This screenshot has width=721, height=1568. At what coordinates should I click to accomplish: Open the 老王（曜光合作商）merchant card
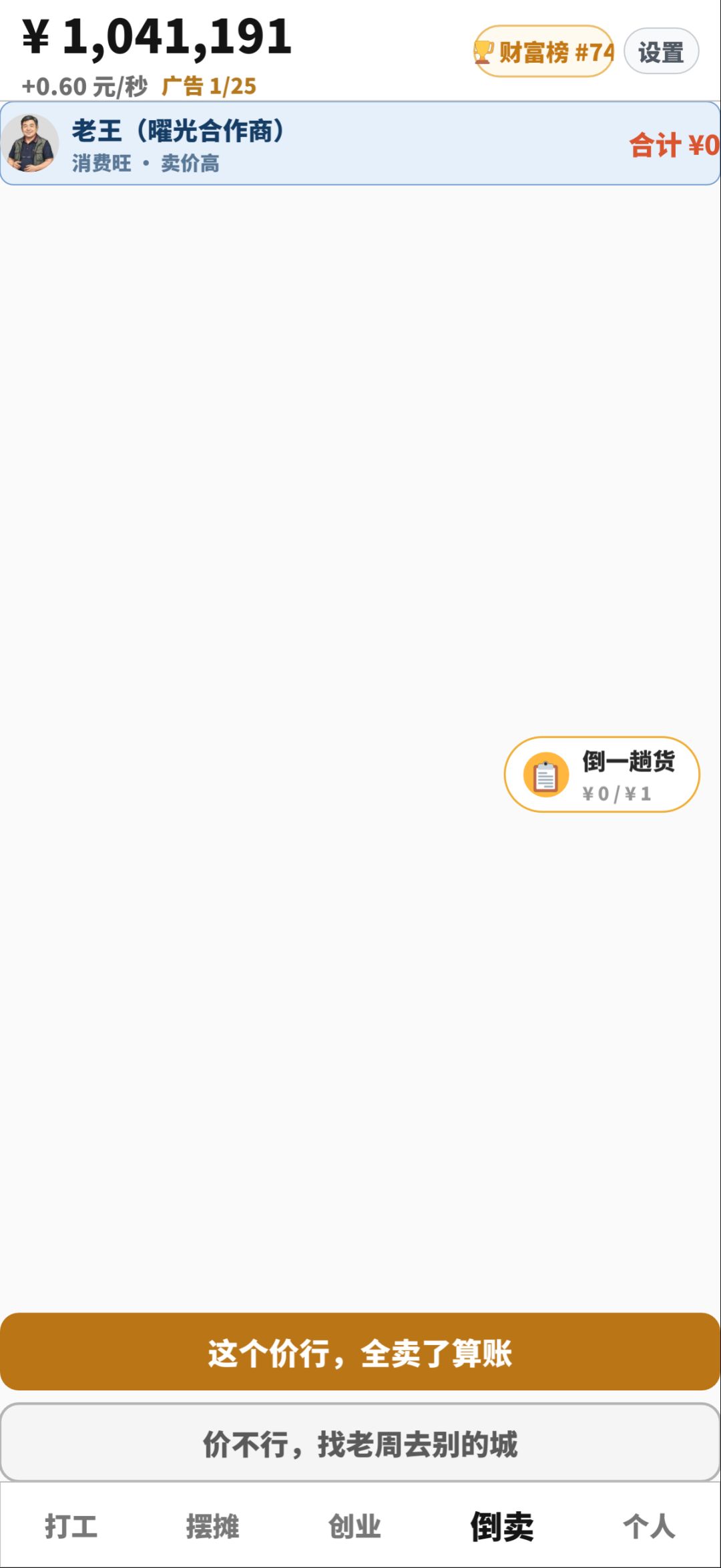[360, 144]
